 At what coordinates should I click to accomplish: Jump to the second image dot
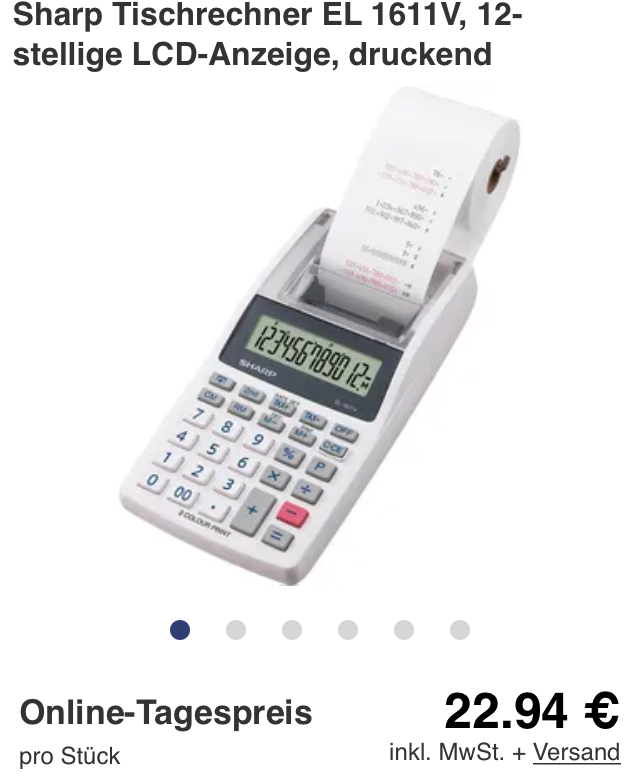point(236,630)
